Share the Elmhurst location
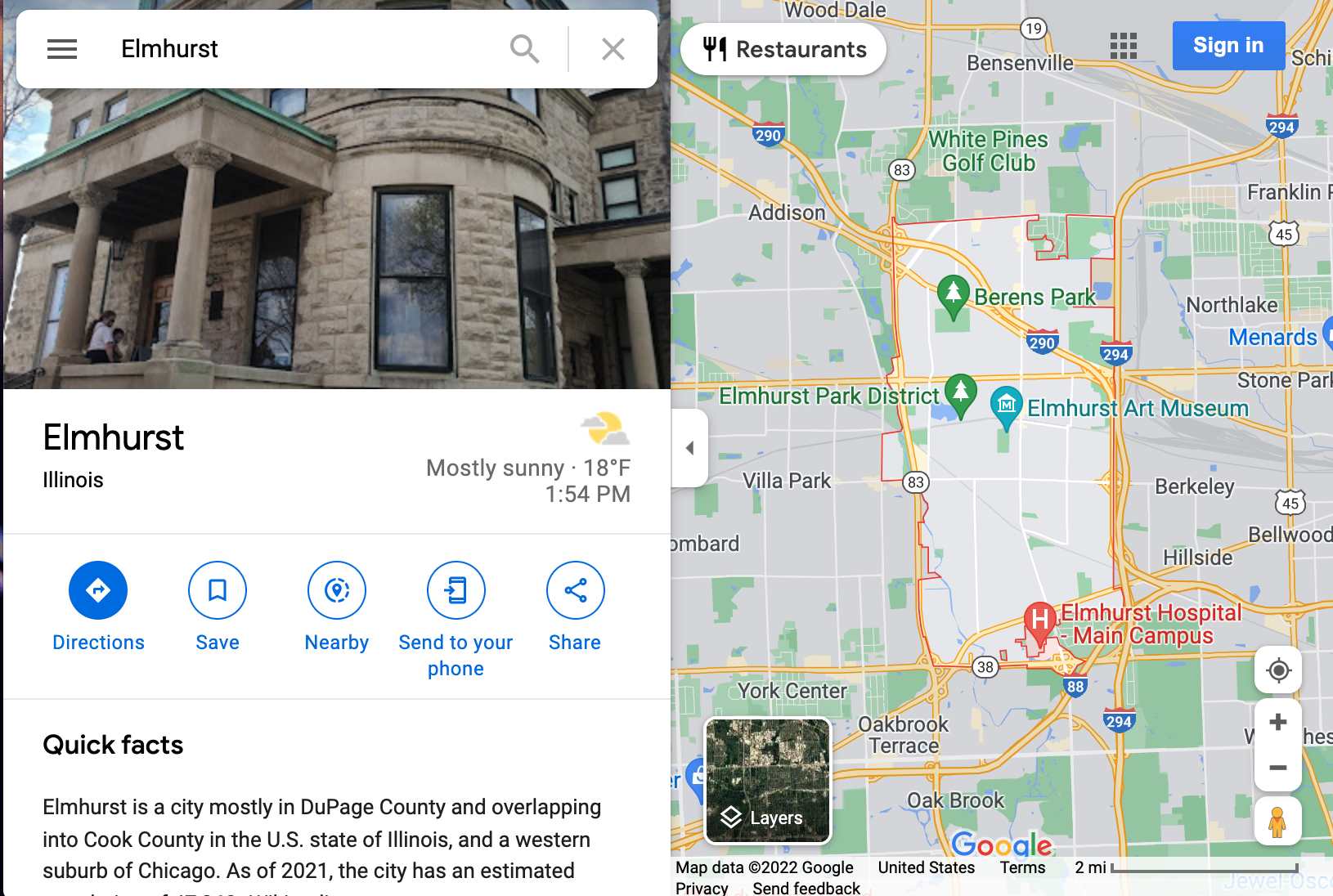 tap(575, 590)
